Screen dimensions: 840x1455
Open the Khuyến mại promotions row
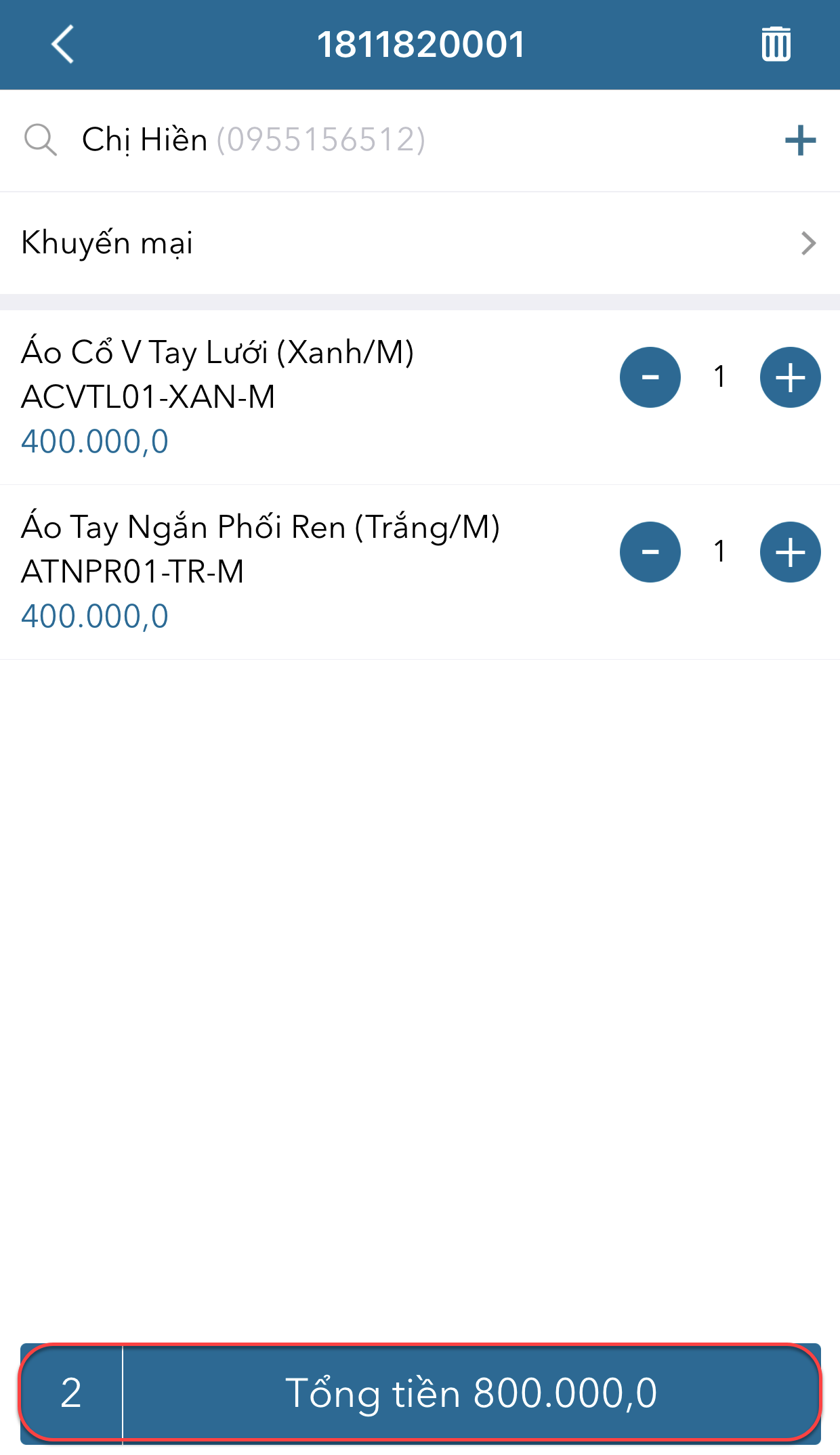pyautogui.click(x=420, y=243)
